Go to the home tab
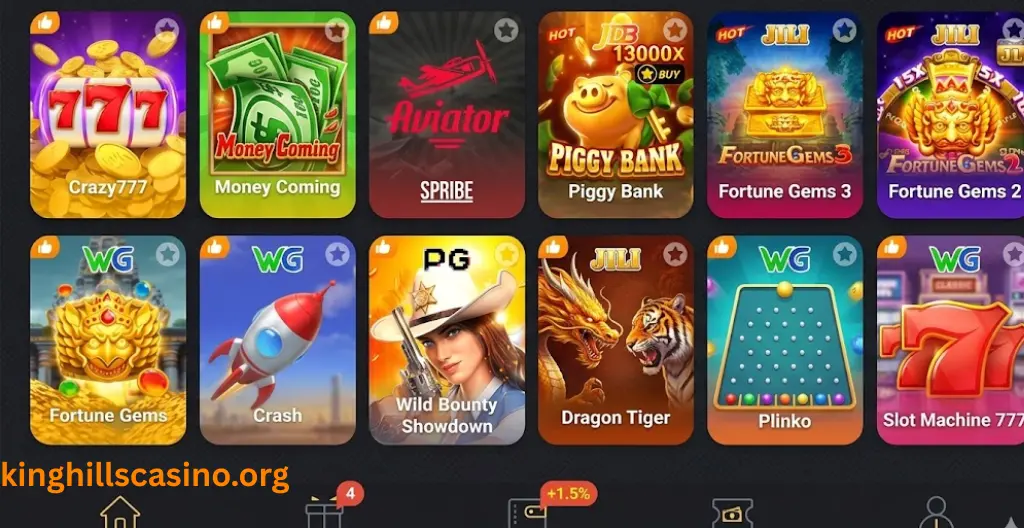Image resolution: width=1024 pixels, height=528 pixels. 120,512
